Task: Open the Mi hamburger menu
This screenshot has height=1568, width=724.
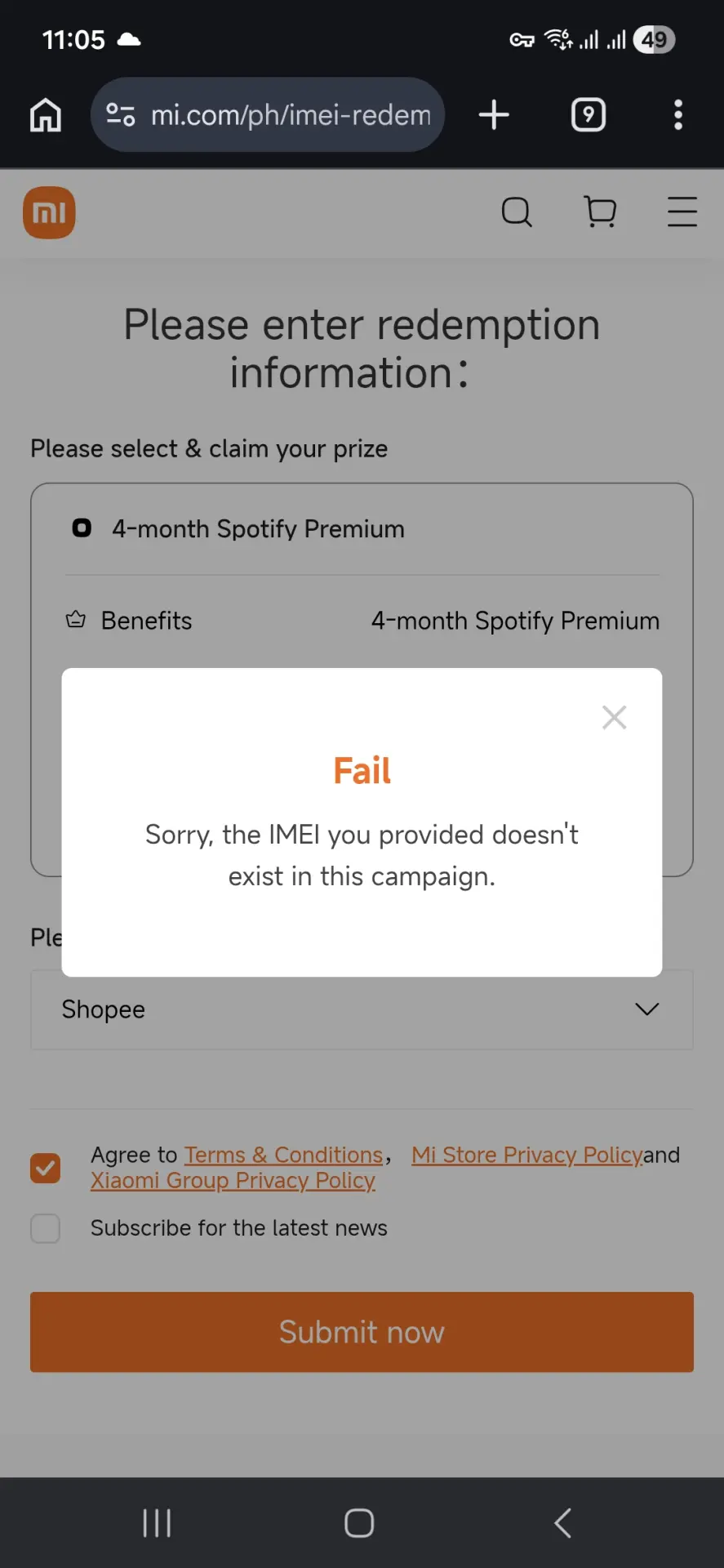Action: coord(682,212)
